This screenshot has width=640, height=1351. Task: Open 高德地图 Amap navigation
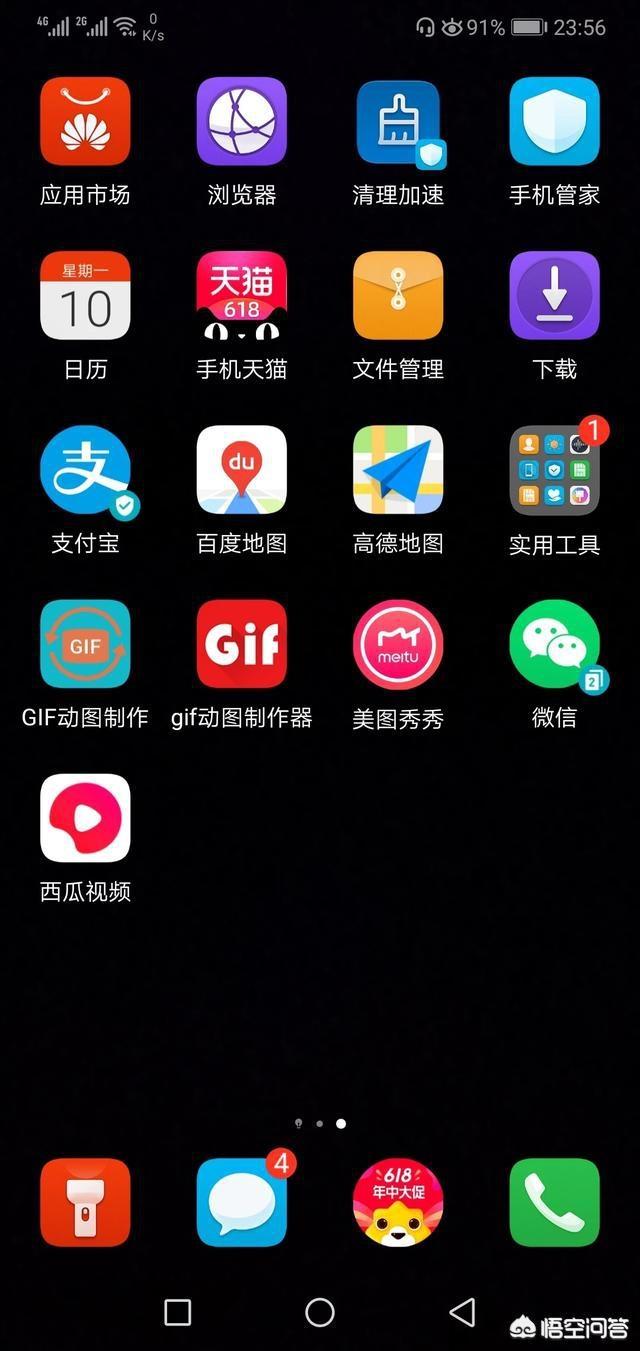point(398,470)
